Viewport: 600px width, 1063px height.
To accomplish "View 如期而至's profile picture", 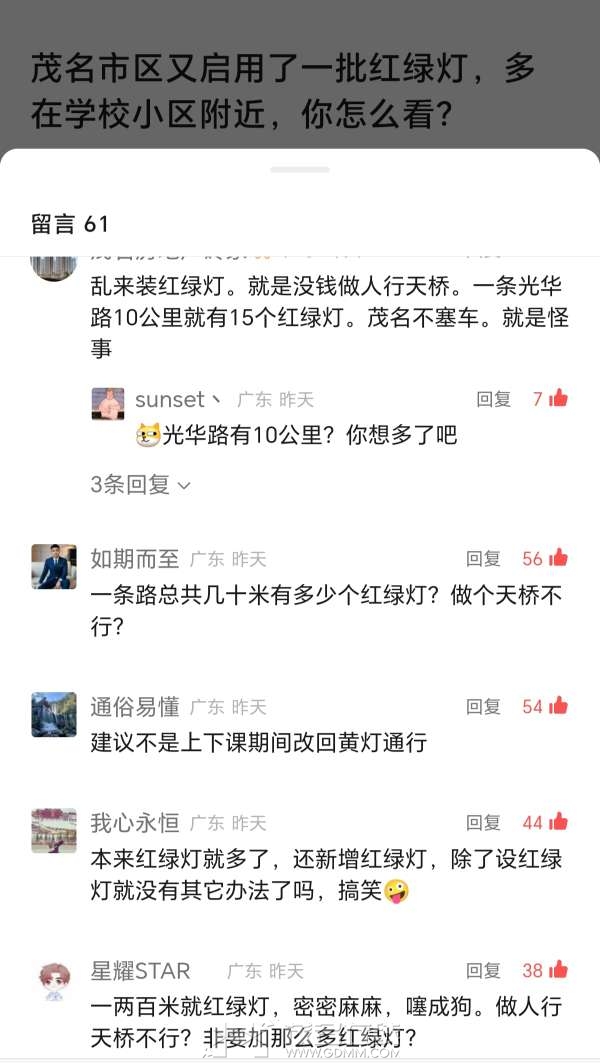I will coord(54,566).
